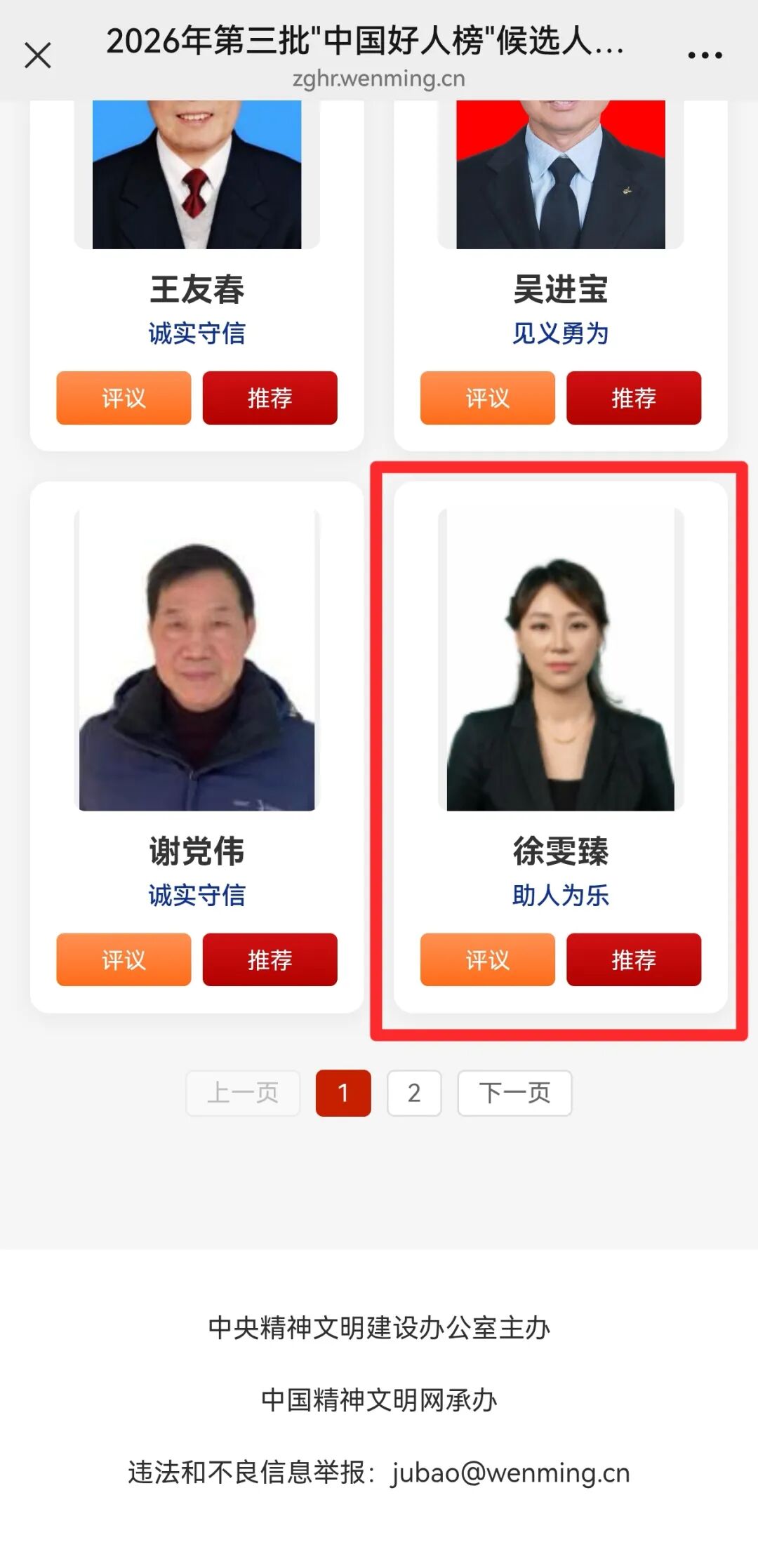
Task: Tap 评议 under 谢党伟
Action: tap(124, 959)
